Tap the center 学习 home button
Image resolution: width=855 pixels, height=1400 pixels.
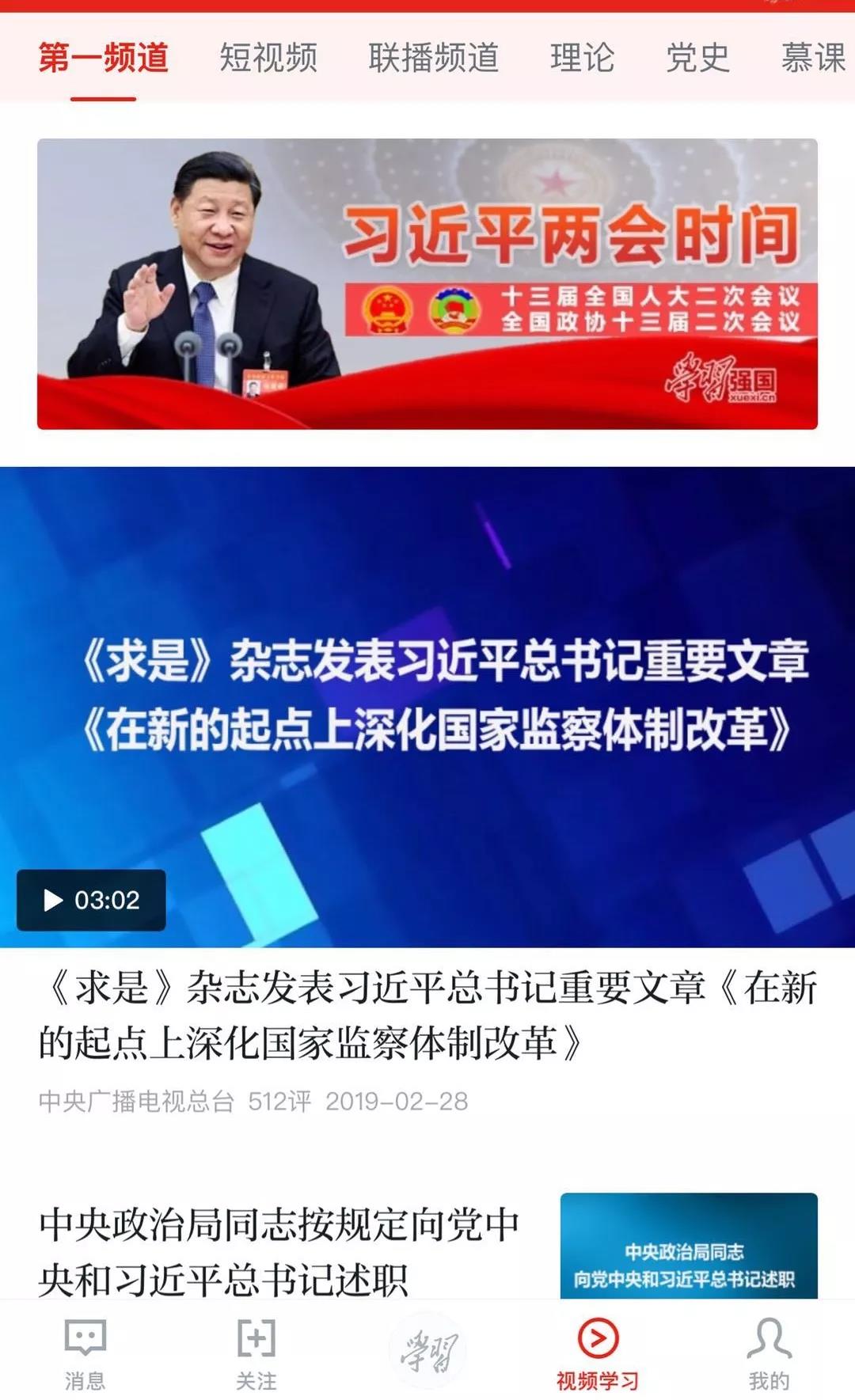tap(428, 1351)
